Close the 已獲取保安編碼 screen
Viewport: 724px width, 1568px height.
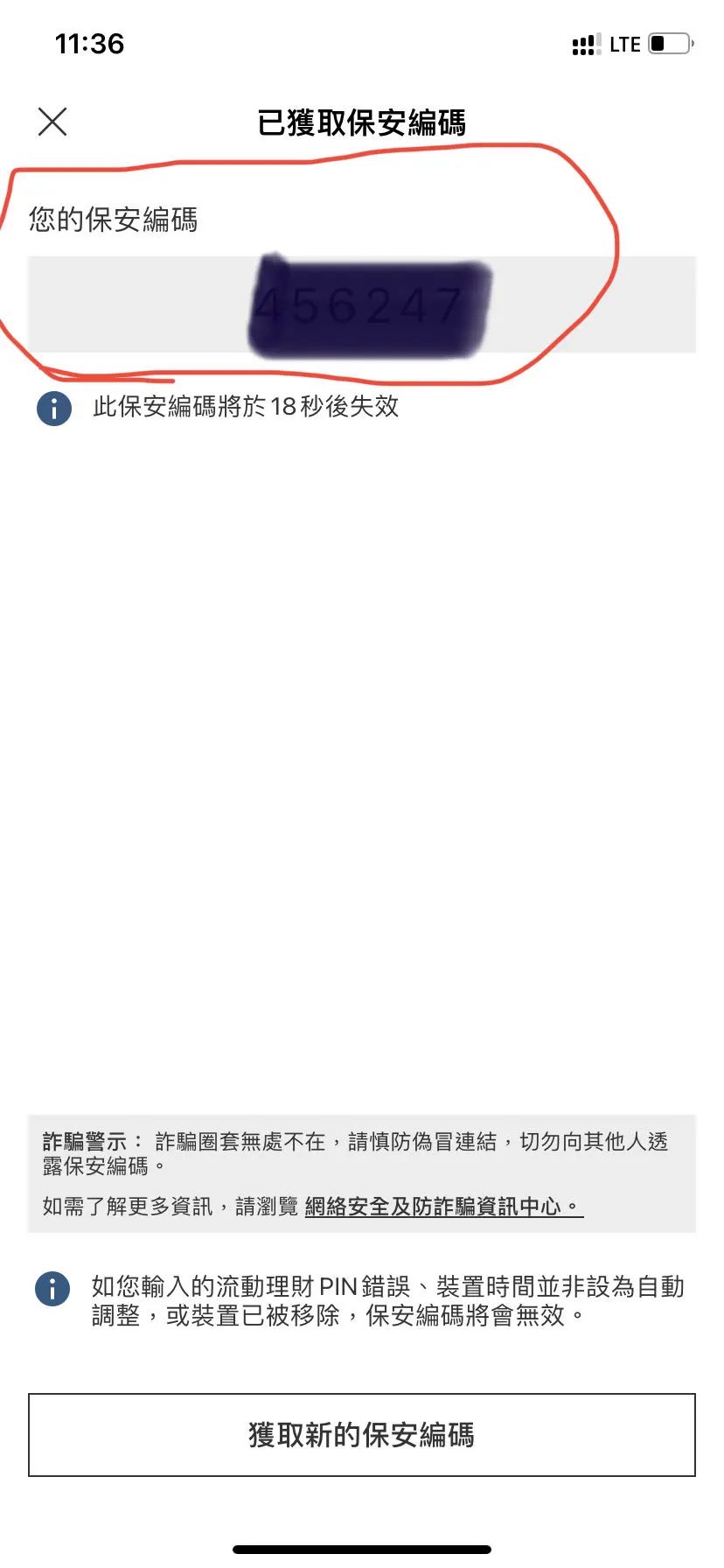(52, 122)
